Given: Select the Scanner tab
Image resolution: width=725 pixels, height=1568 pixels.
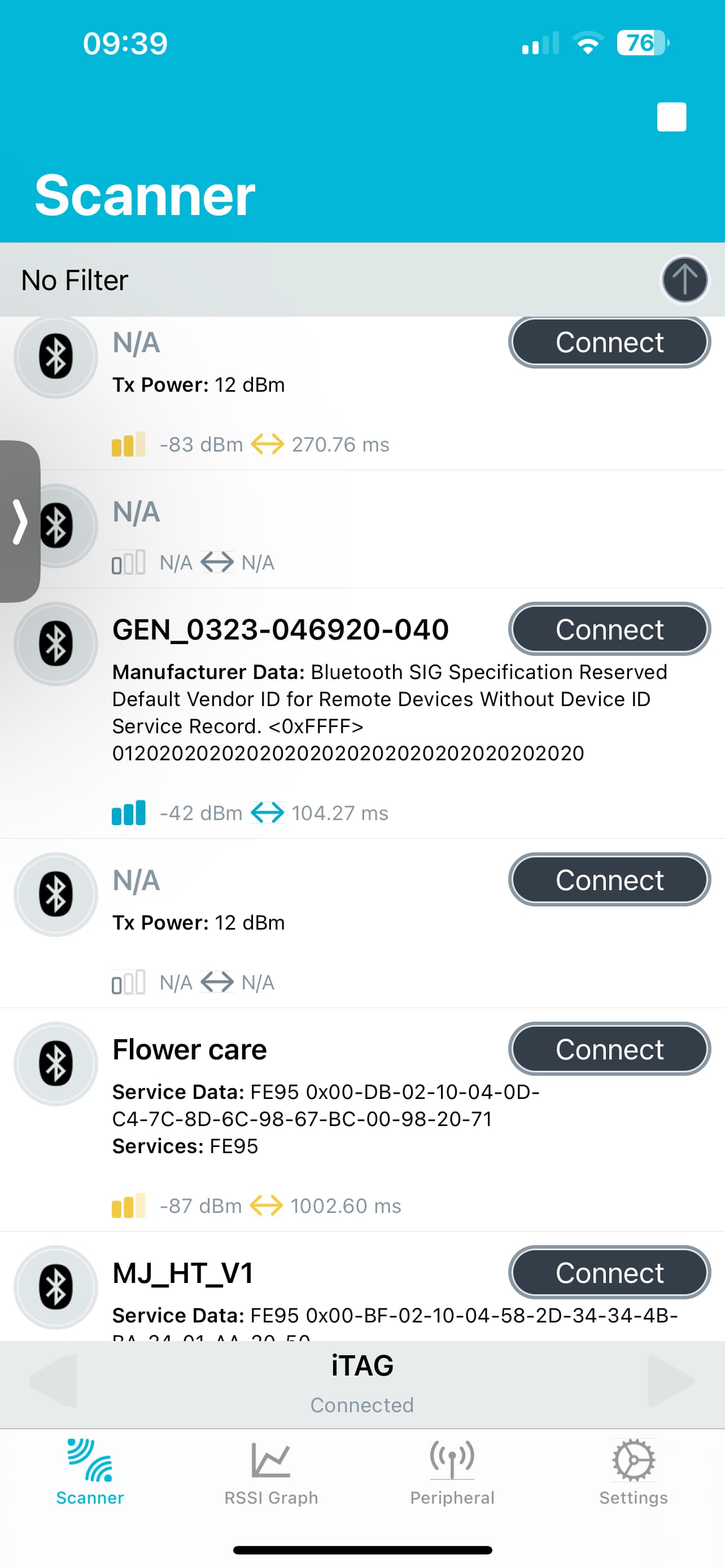Looking at the screenshot, I should pyautogui.click(x=90, y=1472).
